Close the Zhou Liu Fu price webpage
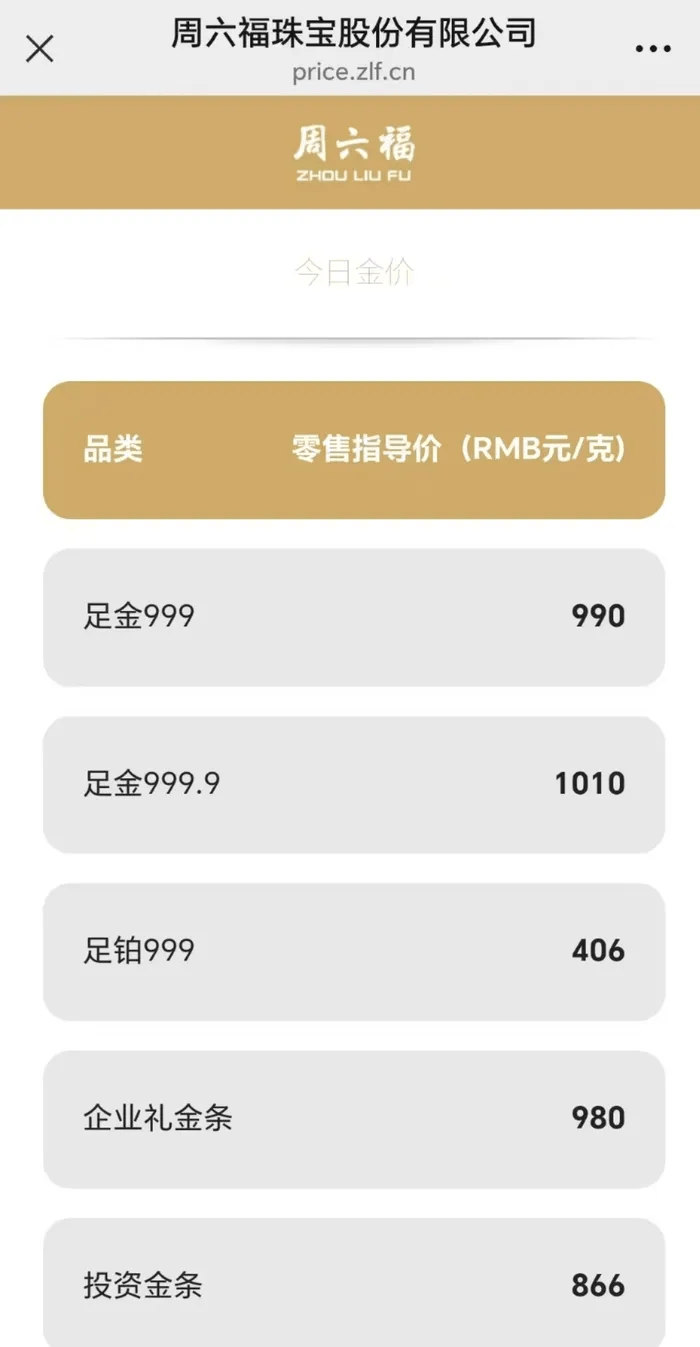The width and height of the screenshot is (700, 1347). 39,48
